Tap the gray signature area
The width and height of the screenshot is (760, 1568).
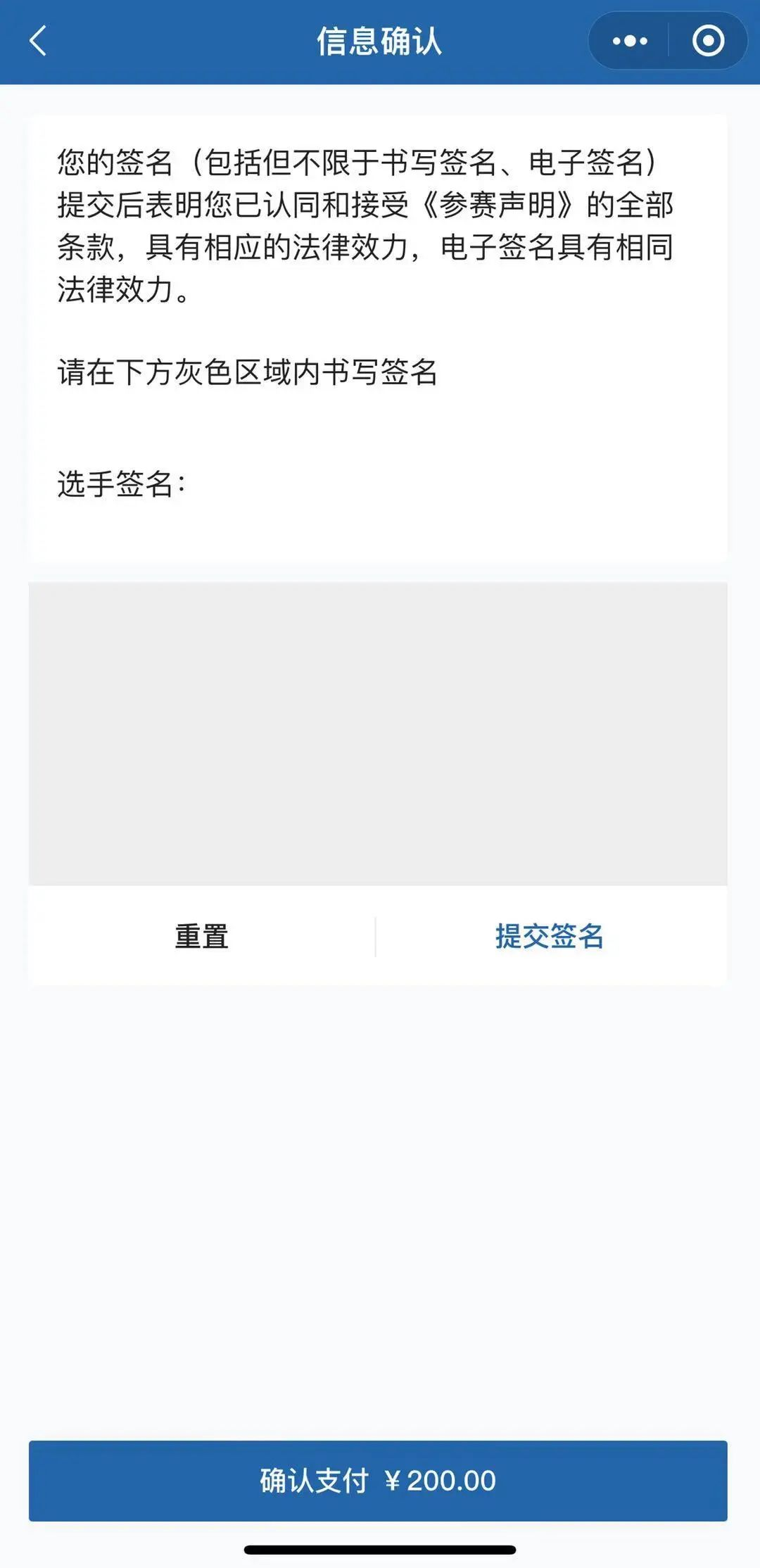(378, 733)
